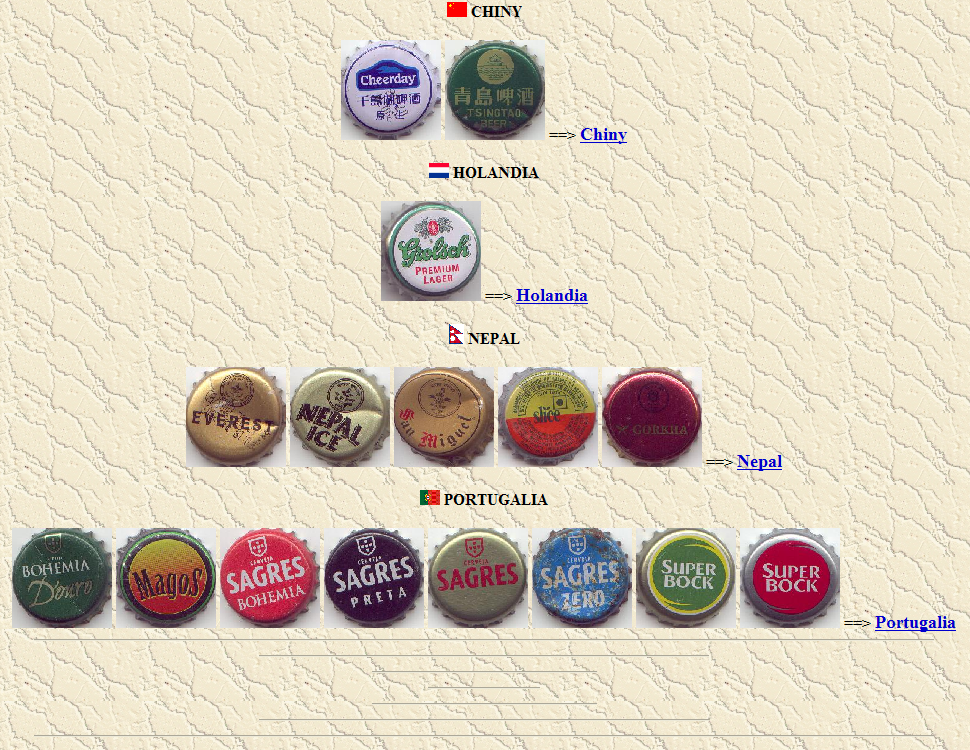This screenshot has width=970, height=750.
Task: Follow the Nepal link
Action: click(x=759, y=462)
